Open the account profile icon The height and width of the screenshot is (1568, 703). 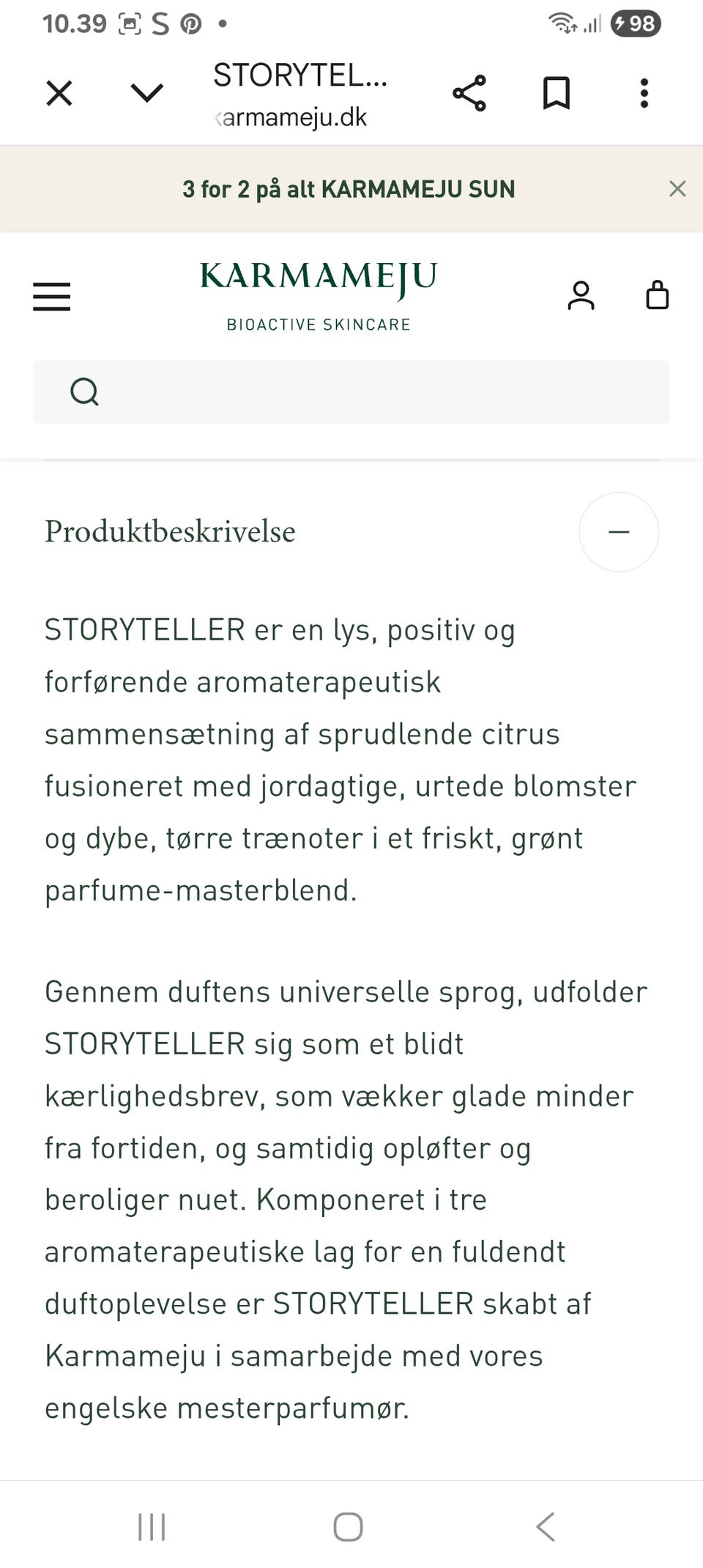[581, 296]
